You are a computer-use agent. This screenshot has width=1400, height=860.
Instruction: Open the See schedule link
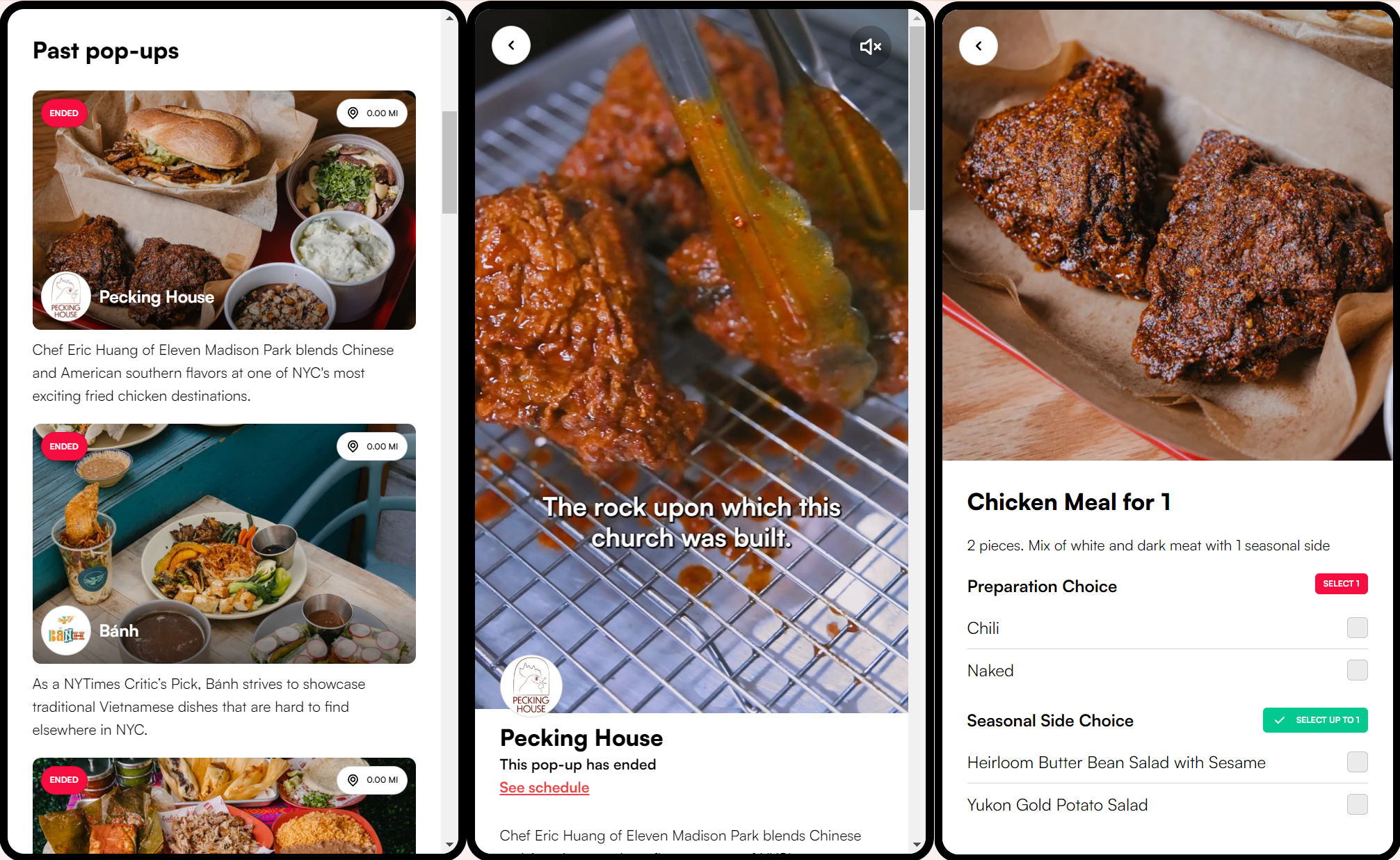[x=544, y=788]
